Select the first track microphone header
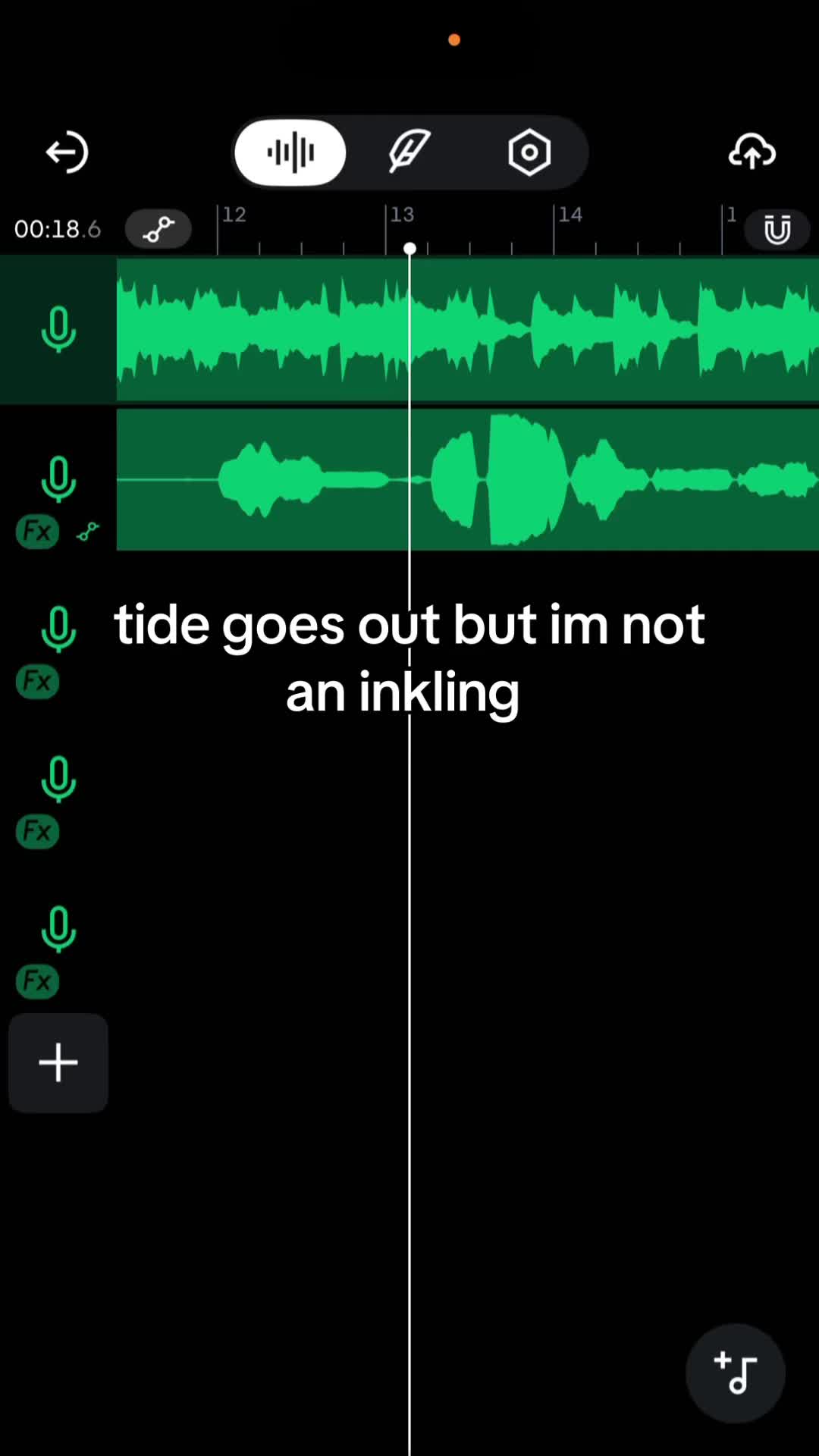Screen dimensions: 819x1456 [58, 330]
